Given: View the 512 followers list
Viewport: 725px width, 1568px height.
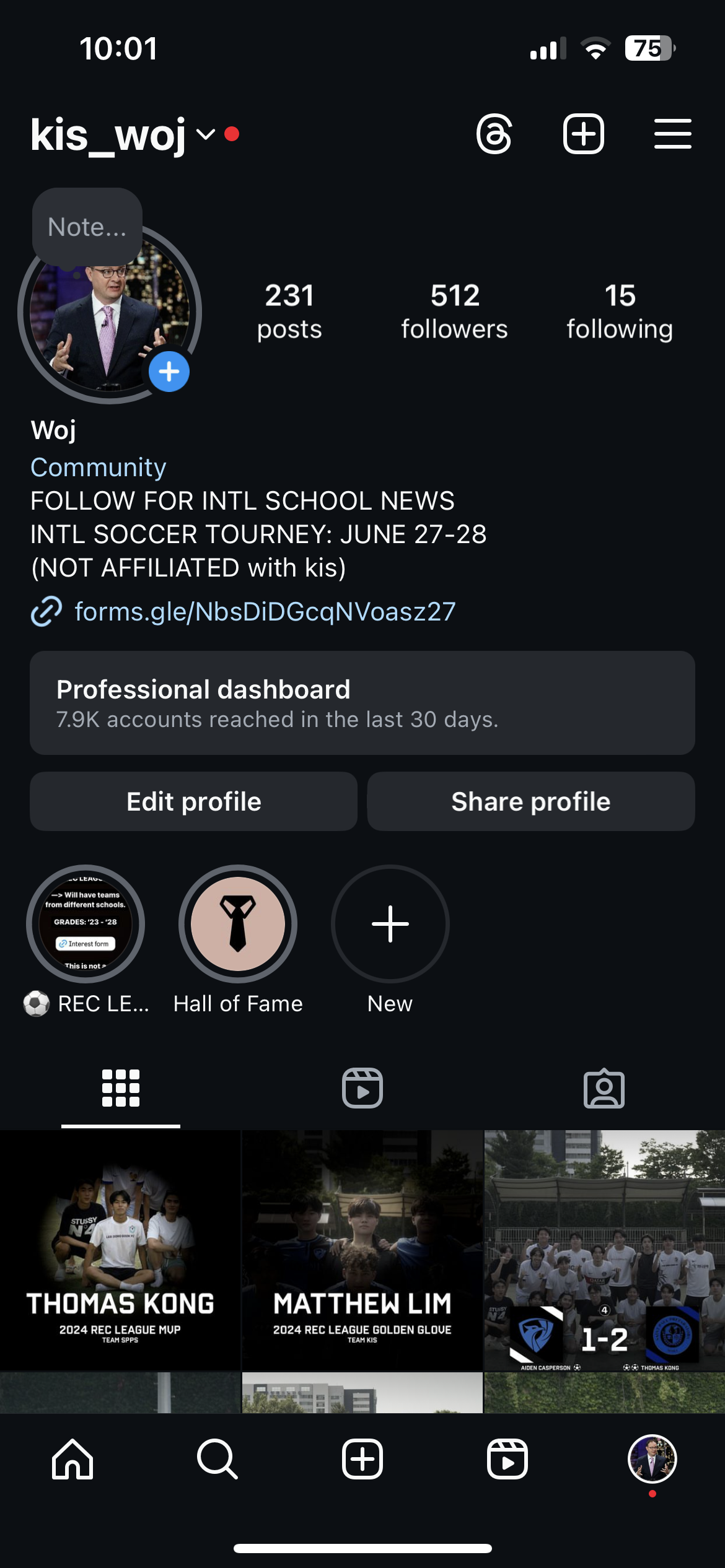Looking at the screenshot, I should pyautogui.click(x=454, y=311).
